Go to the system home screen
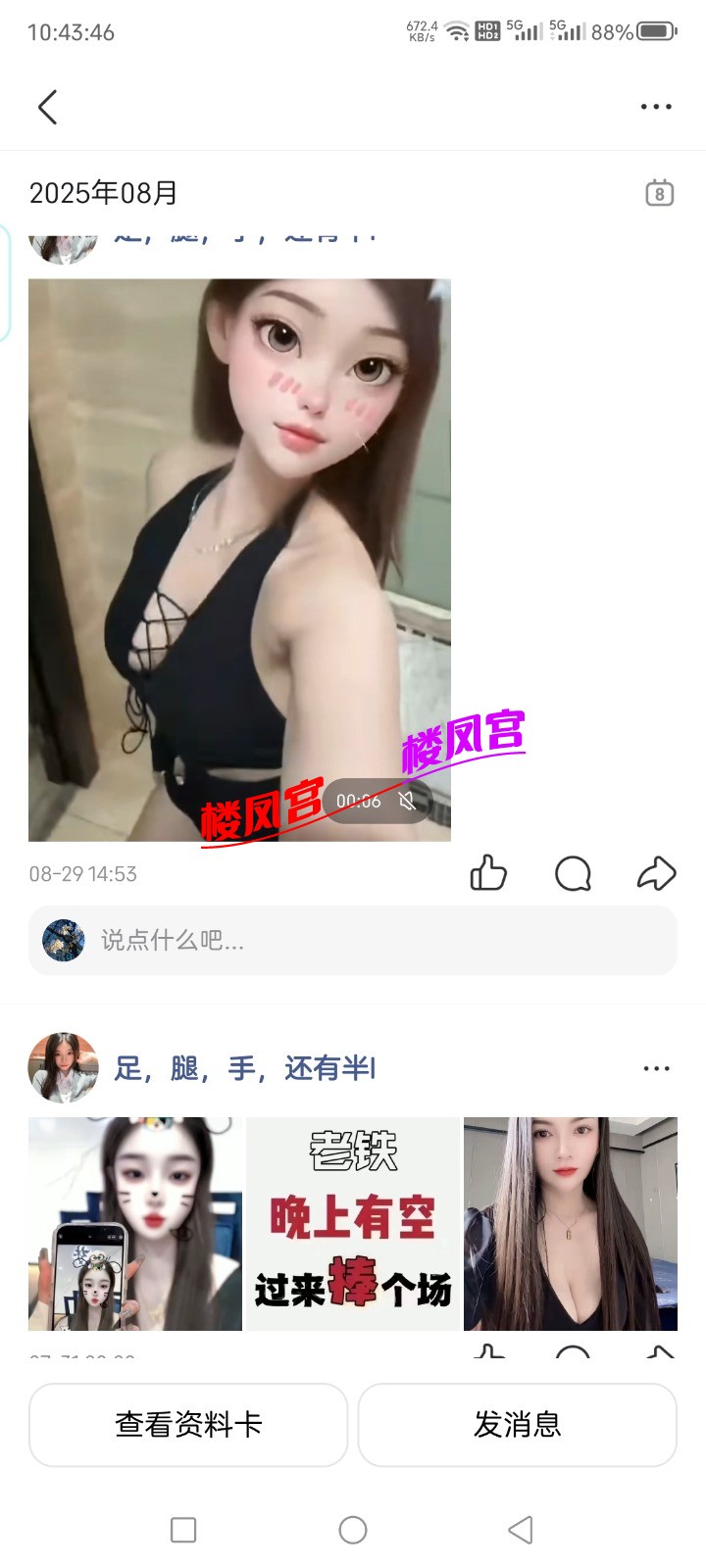This screenshot has width=706, height=1568. [353, 1530]
